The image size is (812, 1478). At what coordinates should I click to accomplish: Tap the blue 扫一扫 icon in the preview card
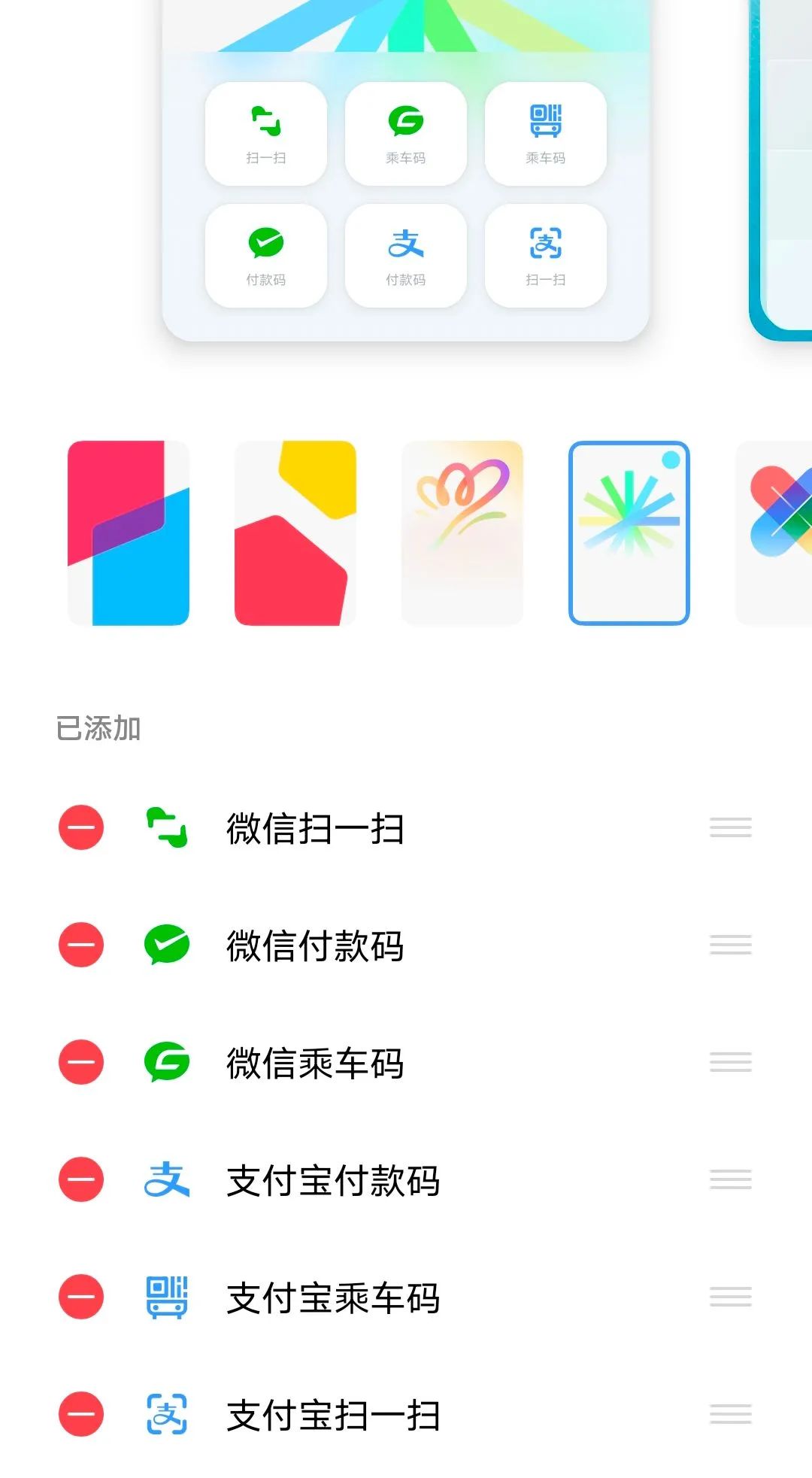544,242
